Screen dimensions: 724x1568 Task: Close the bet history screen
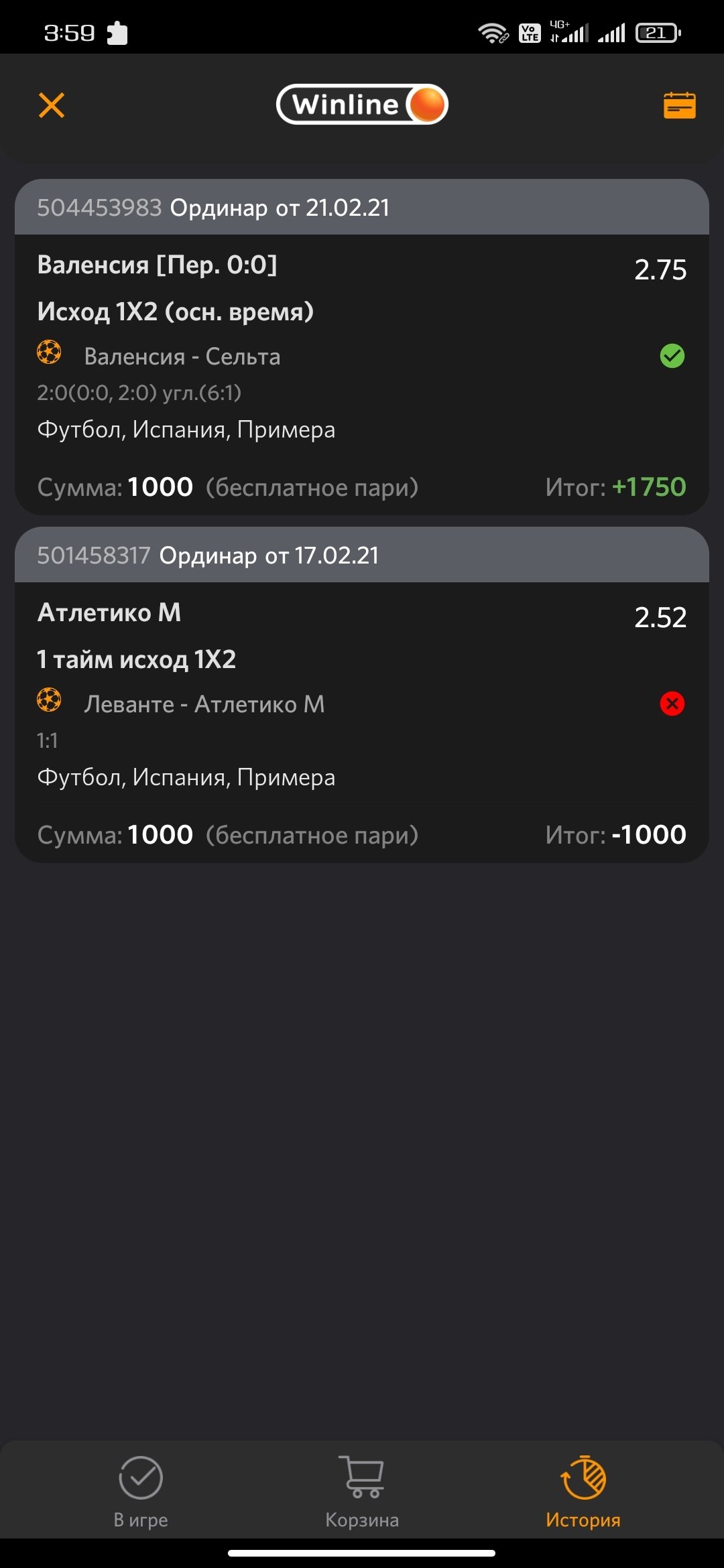(x=52, y=105)
